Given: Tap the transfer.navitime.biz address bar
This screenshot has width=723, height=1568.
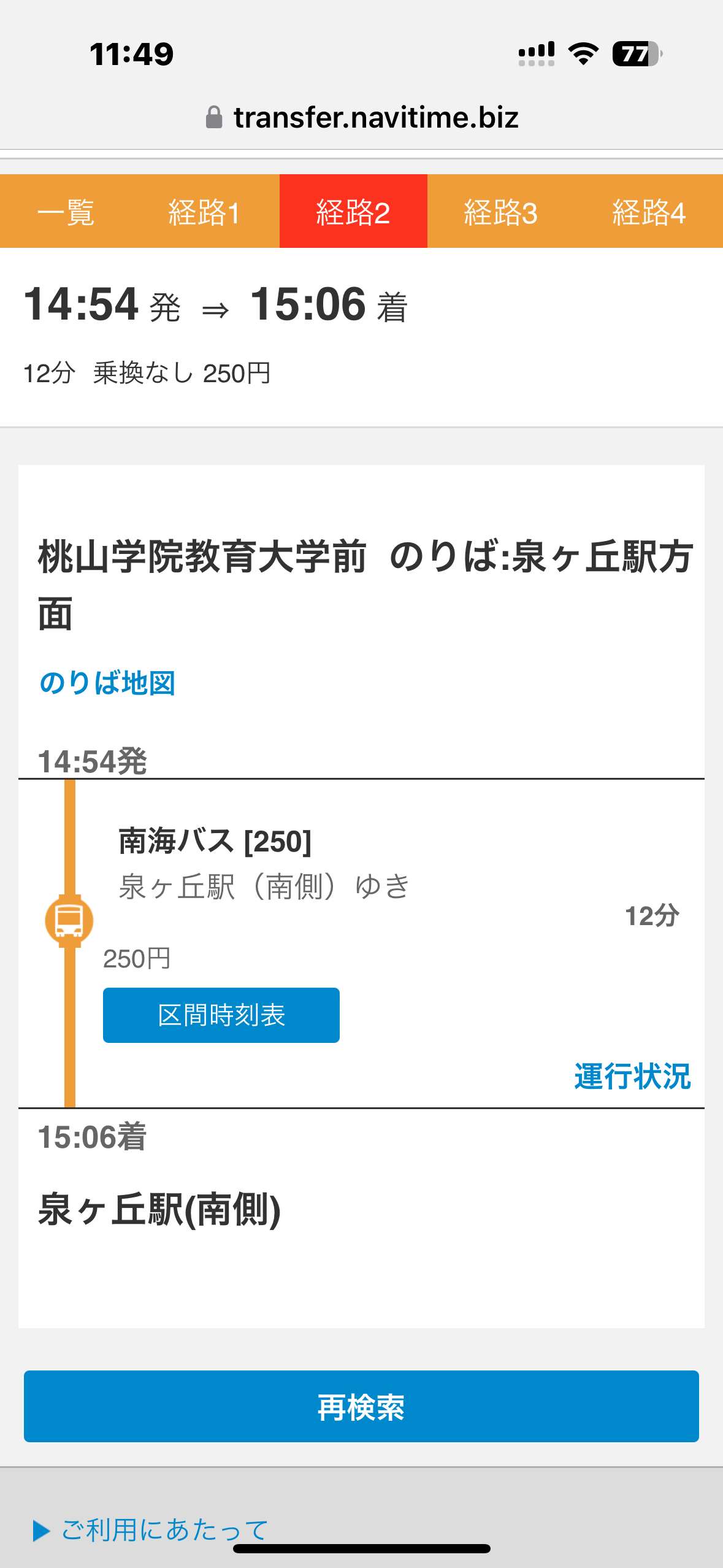Looking at the screenshot, I should point(362,117).
